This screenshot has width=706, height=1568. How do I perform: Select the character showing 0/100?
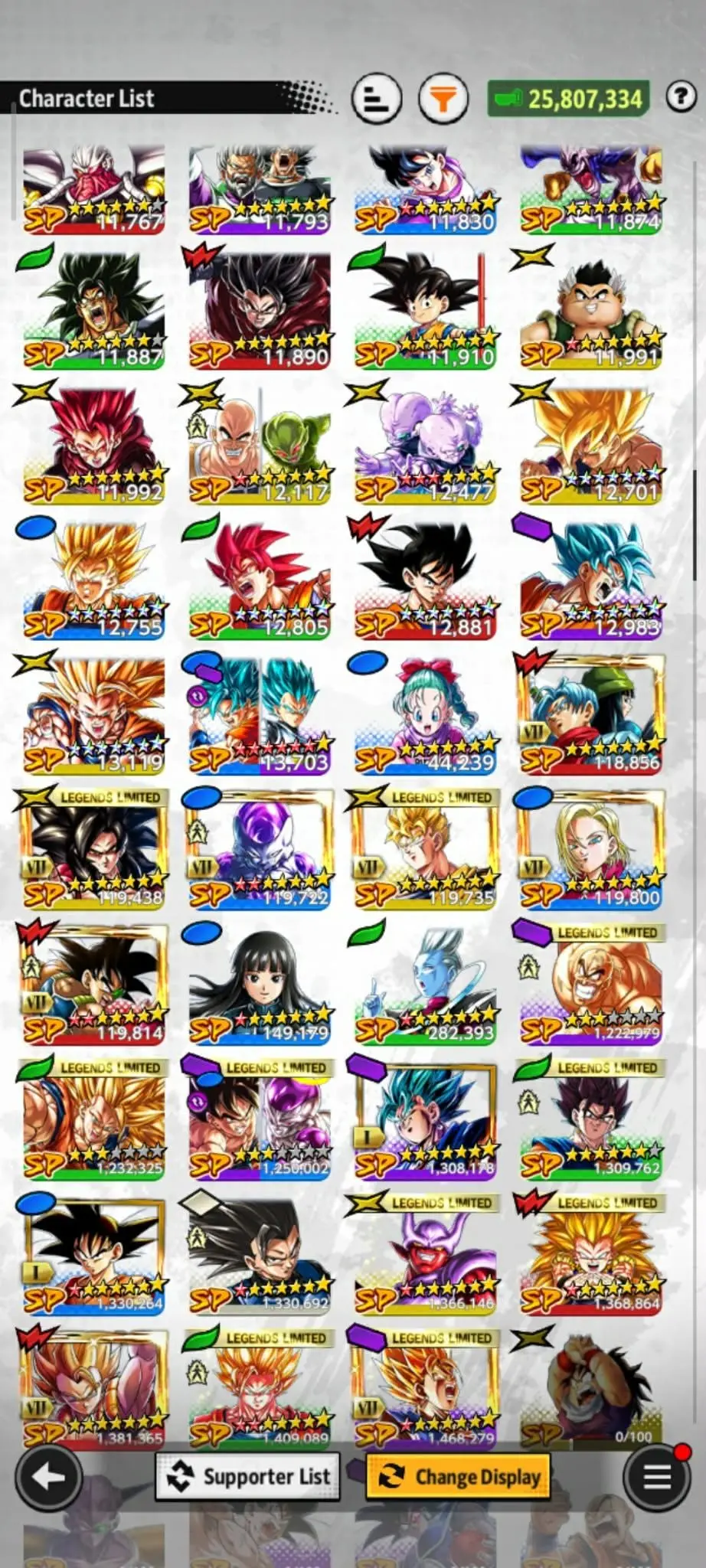pos(591,1391)
